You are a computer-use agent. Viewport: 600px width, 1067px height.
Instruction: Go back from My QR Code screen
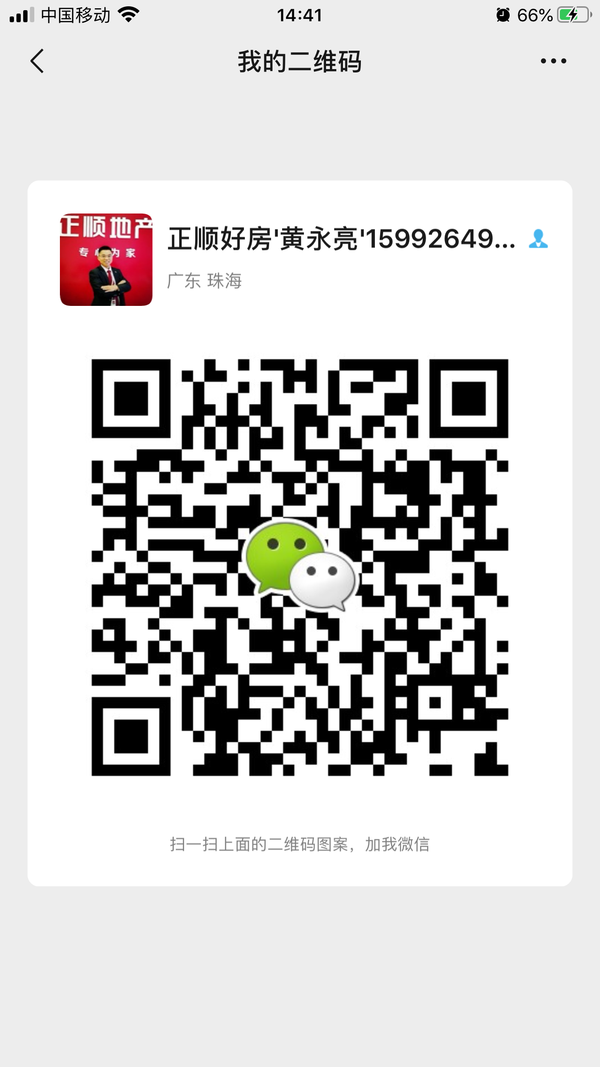click(x=37, y=62)
